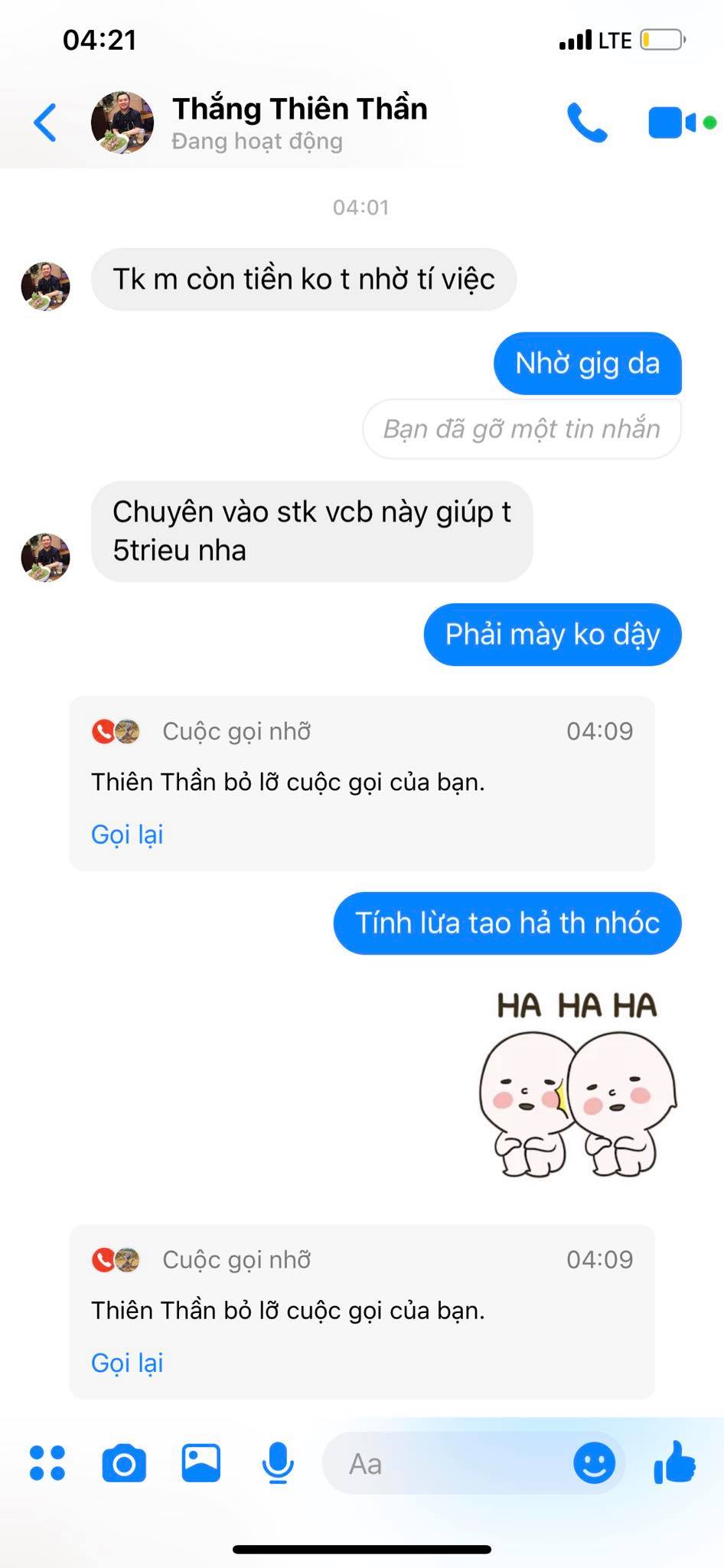Open the HA HA HA sticker
This screenshot has width=724, height=1568.
[x=577, y=1084]
